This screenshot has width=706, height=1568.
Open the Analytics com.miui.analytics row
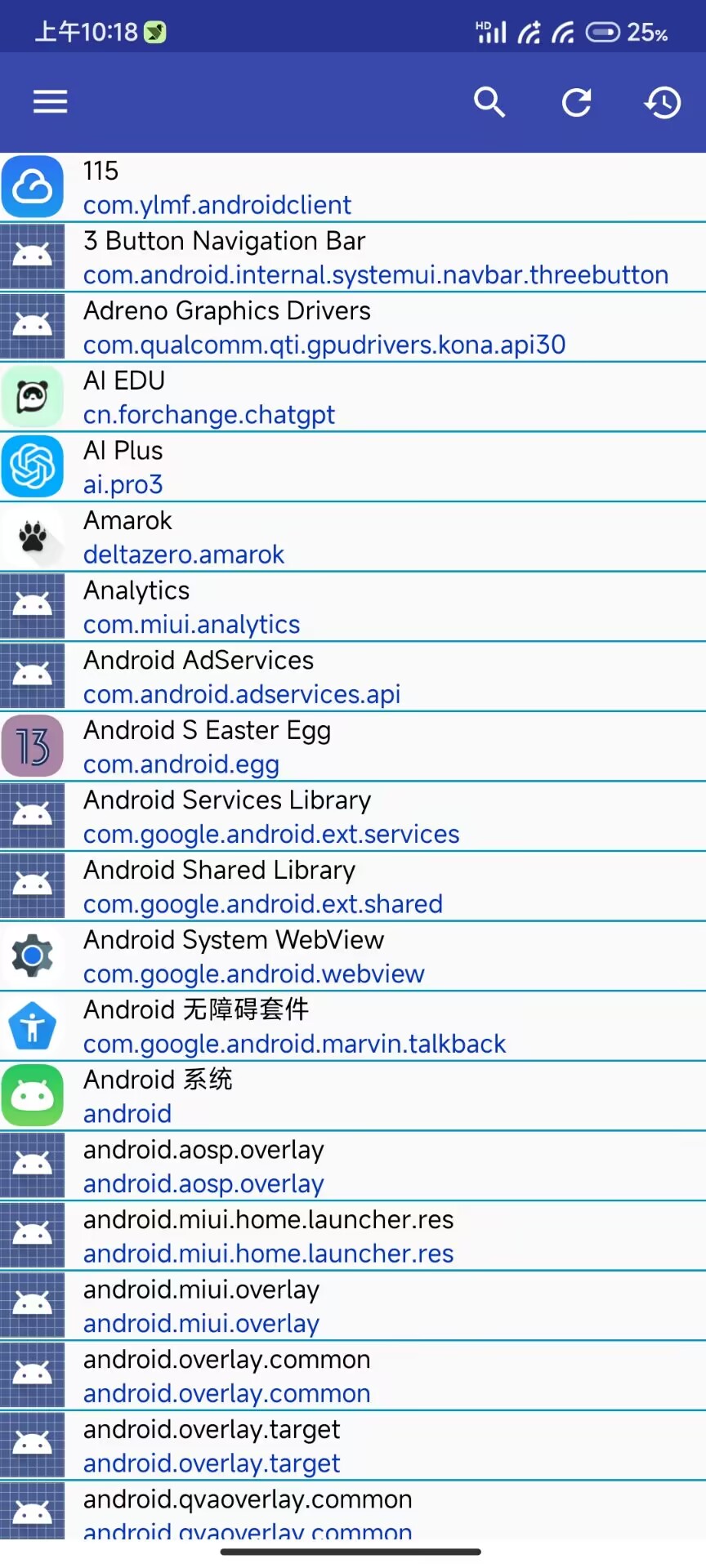point(353,607)
